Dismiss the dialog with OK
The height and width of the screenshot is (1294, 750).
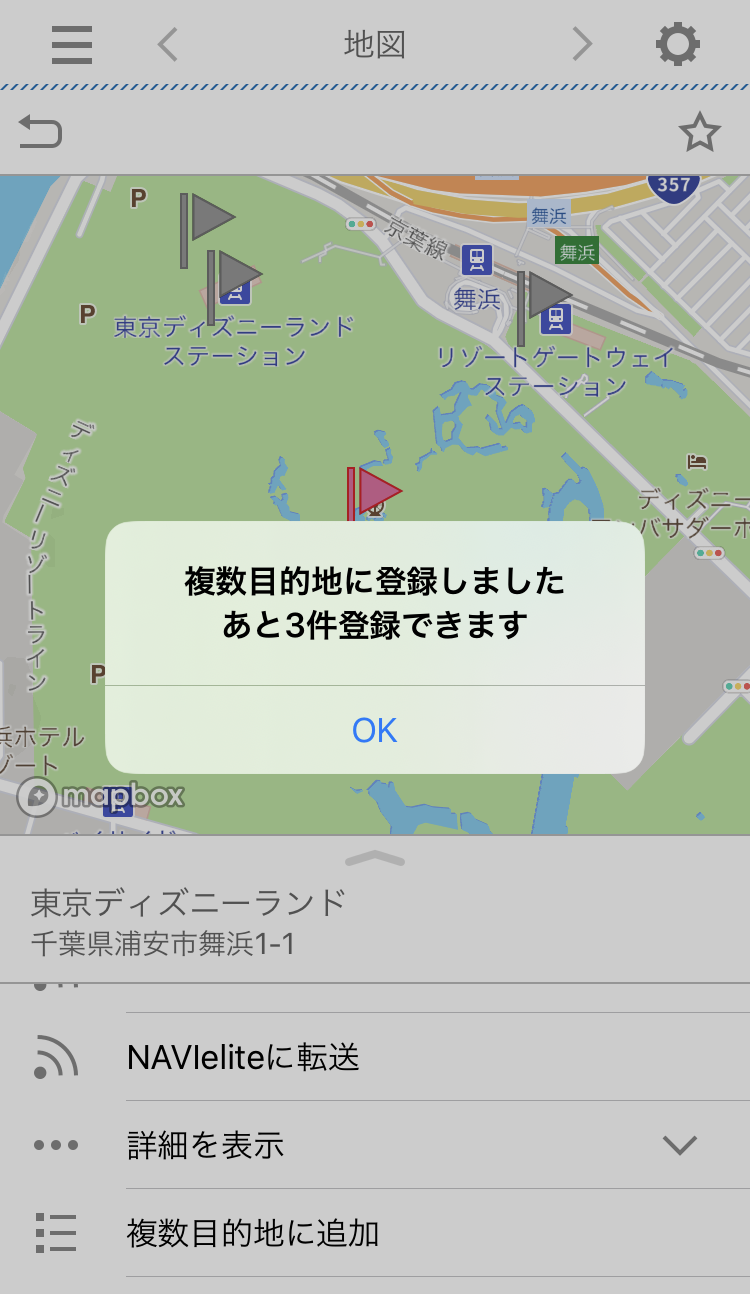tap(375, 730)
